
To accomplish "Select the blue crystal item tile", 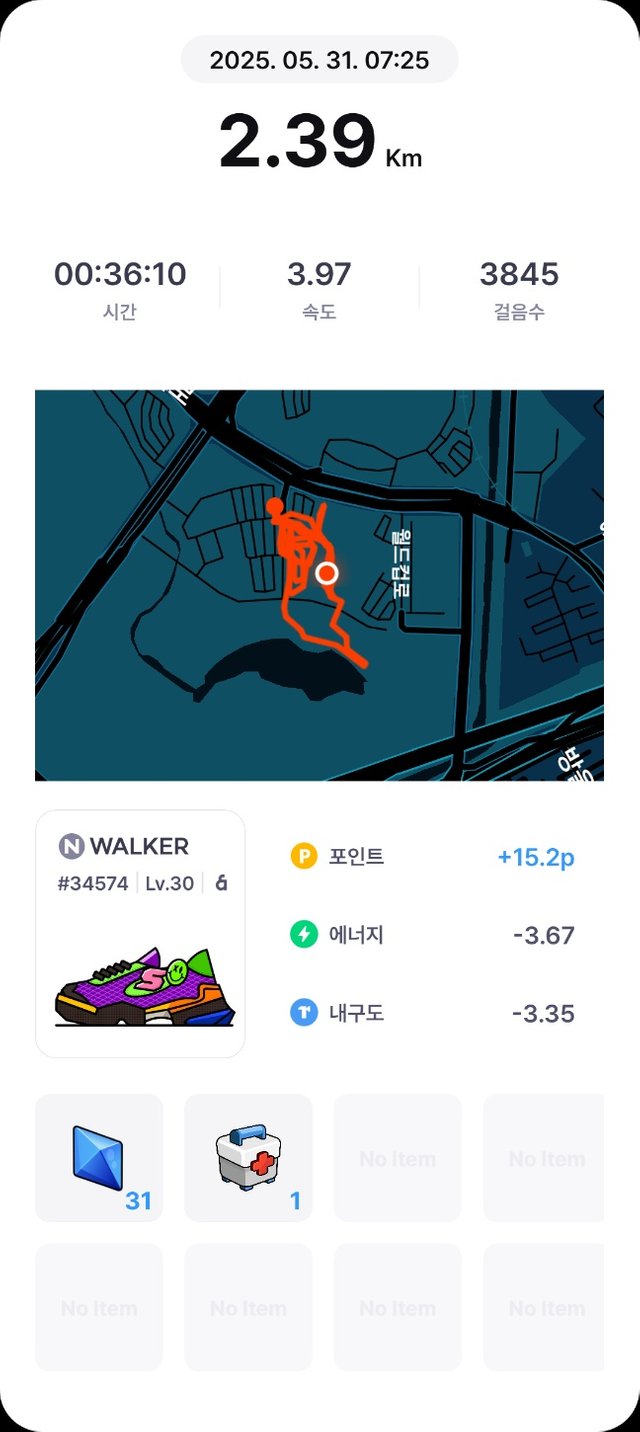I will click(98, 1157).
